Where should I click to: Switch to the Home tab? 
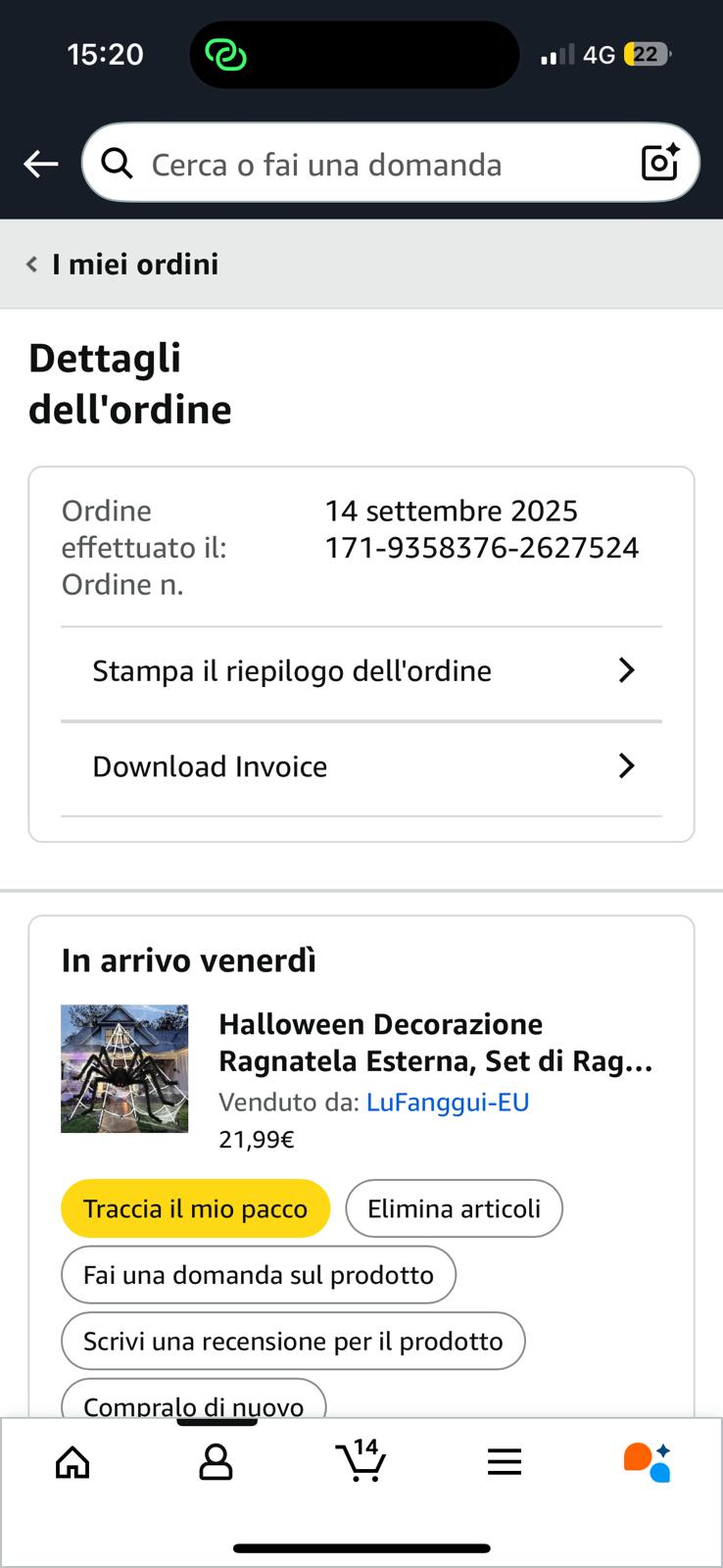click(x=72, y=1463)
